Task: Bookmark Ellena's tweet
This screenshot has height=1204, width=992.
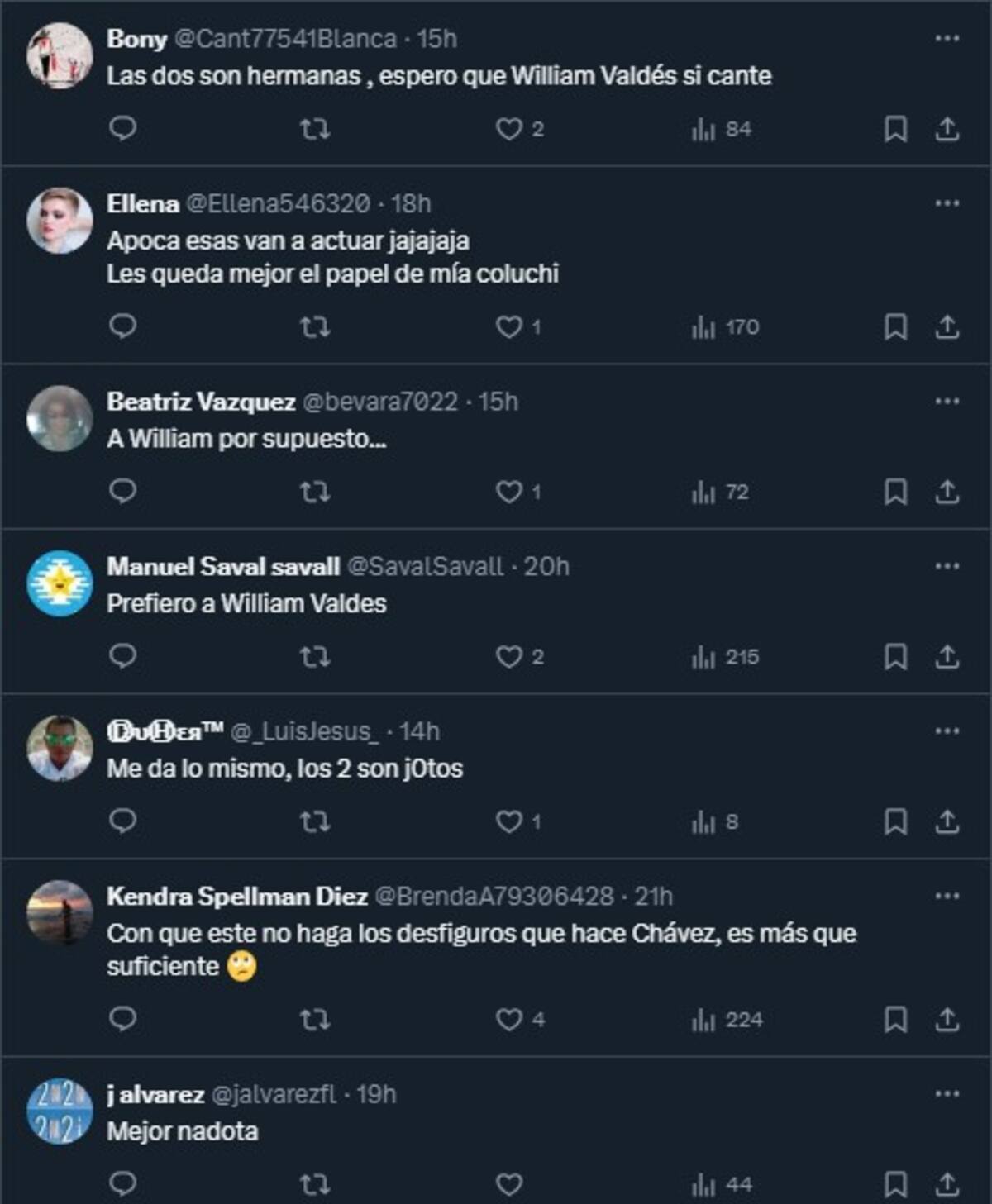Action: tap(895, 327)
